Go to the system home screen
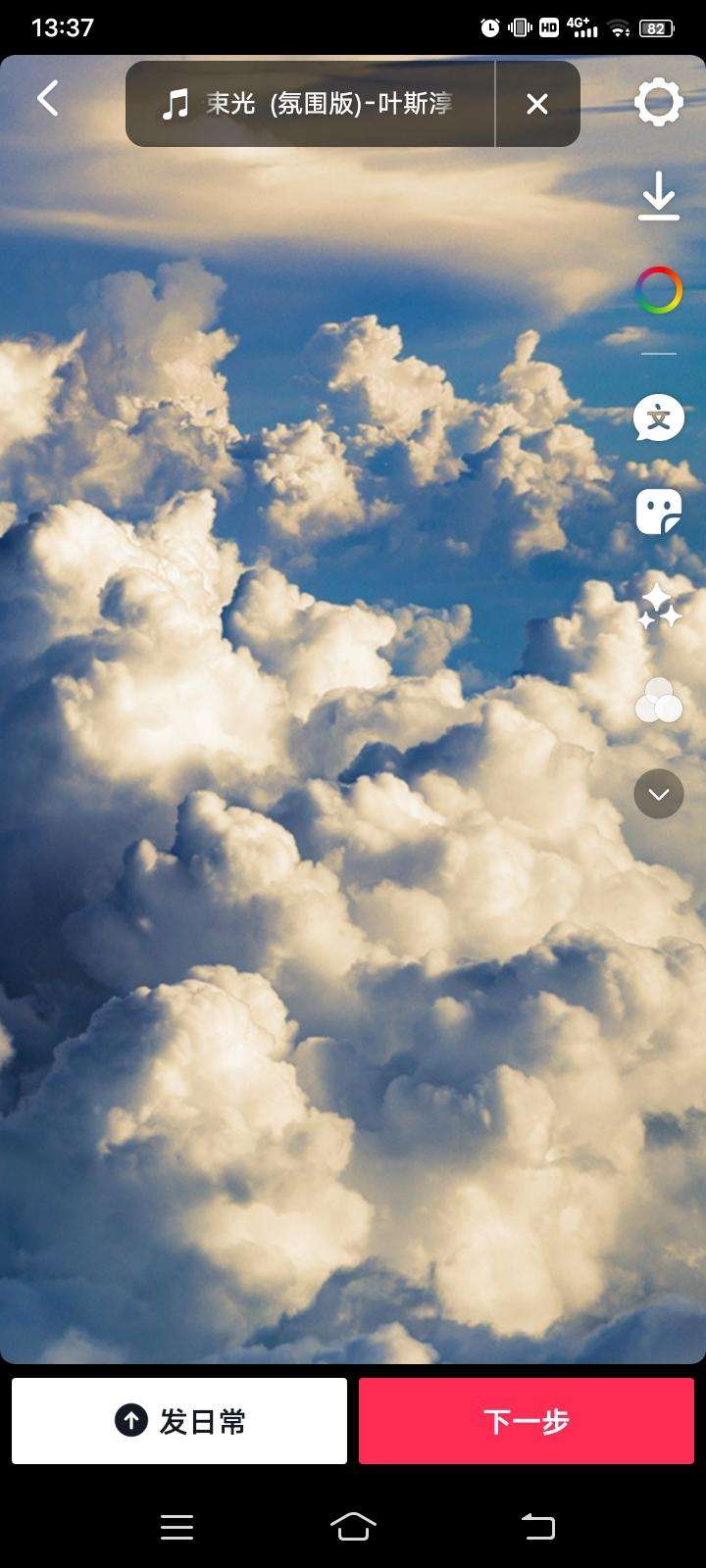The image size is (706, 1568). click(x=353, y=1526)
